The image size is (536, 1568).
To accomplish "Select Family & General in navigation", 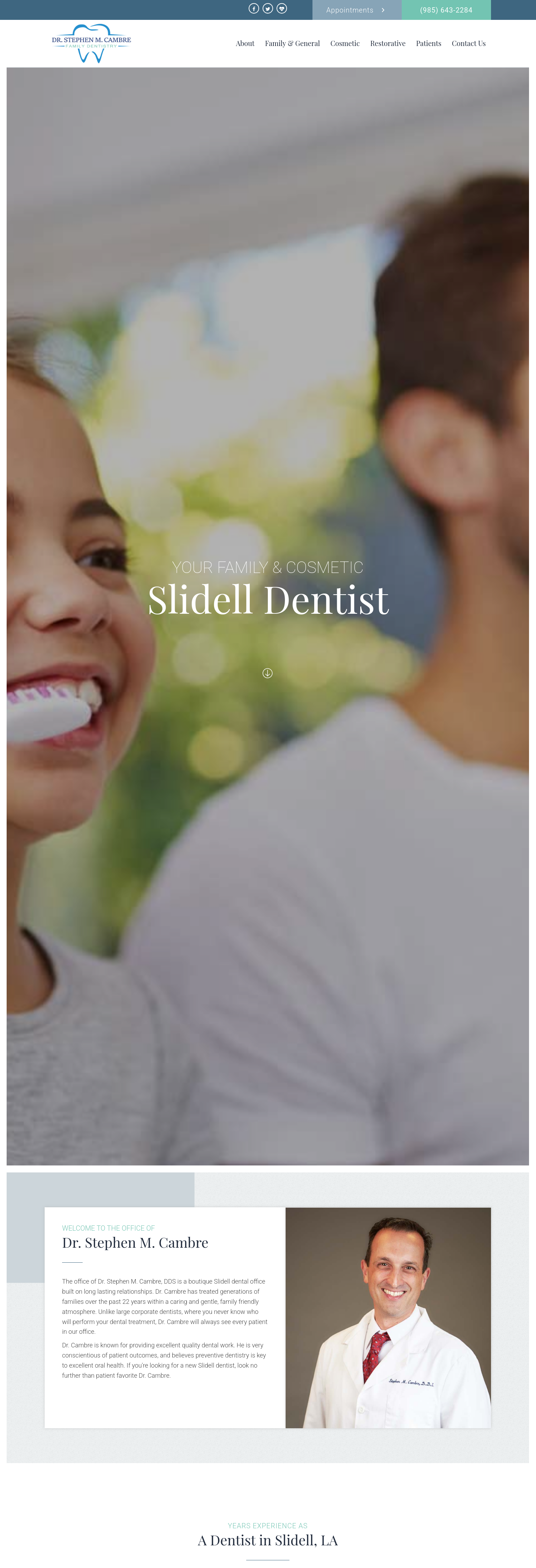I will tap(292, 44).
